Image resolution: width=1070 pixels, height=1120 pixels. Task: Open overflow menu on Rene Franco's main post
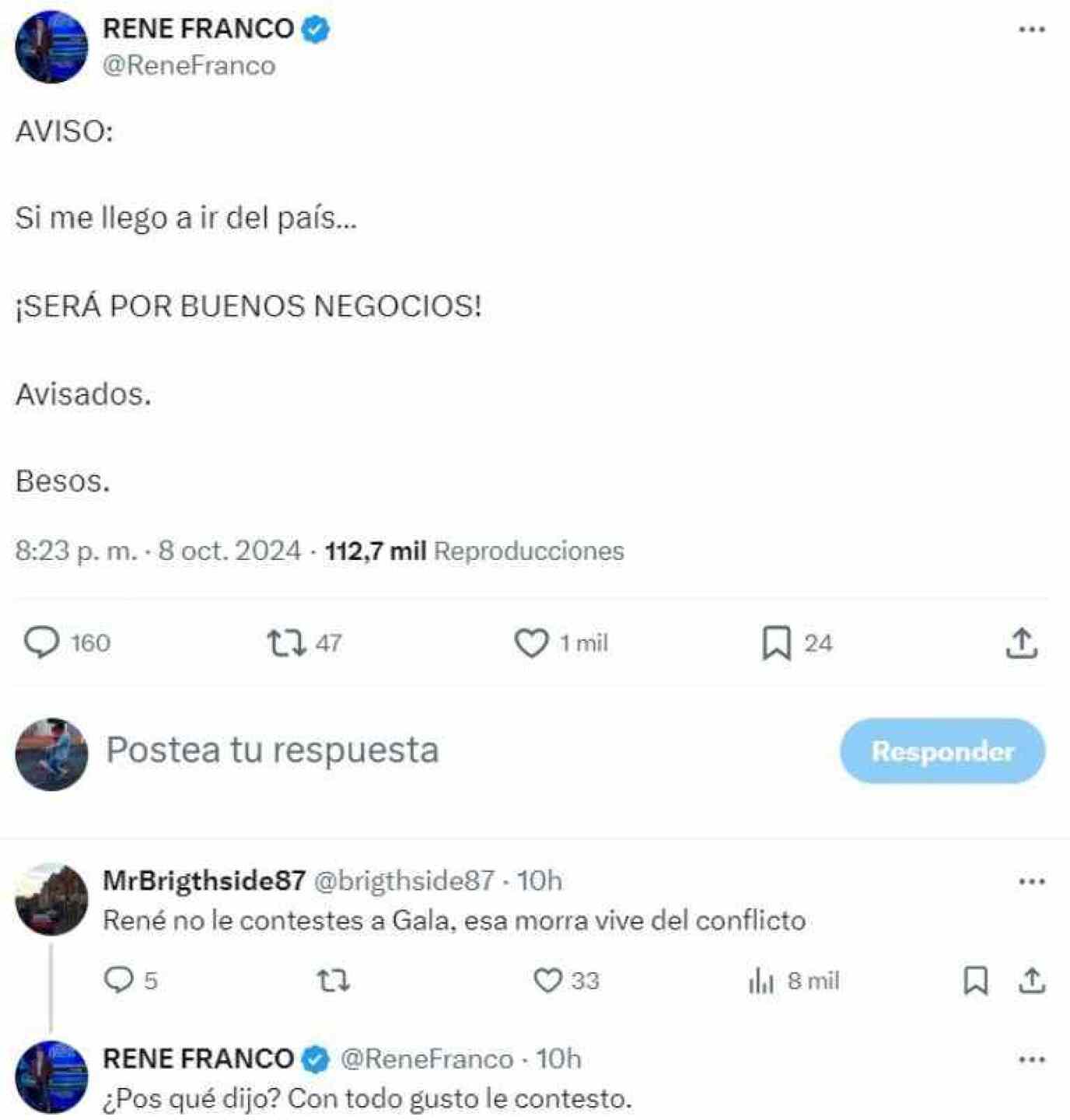(1031, 30)
